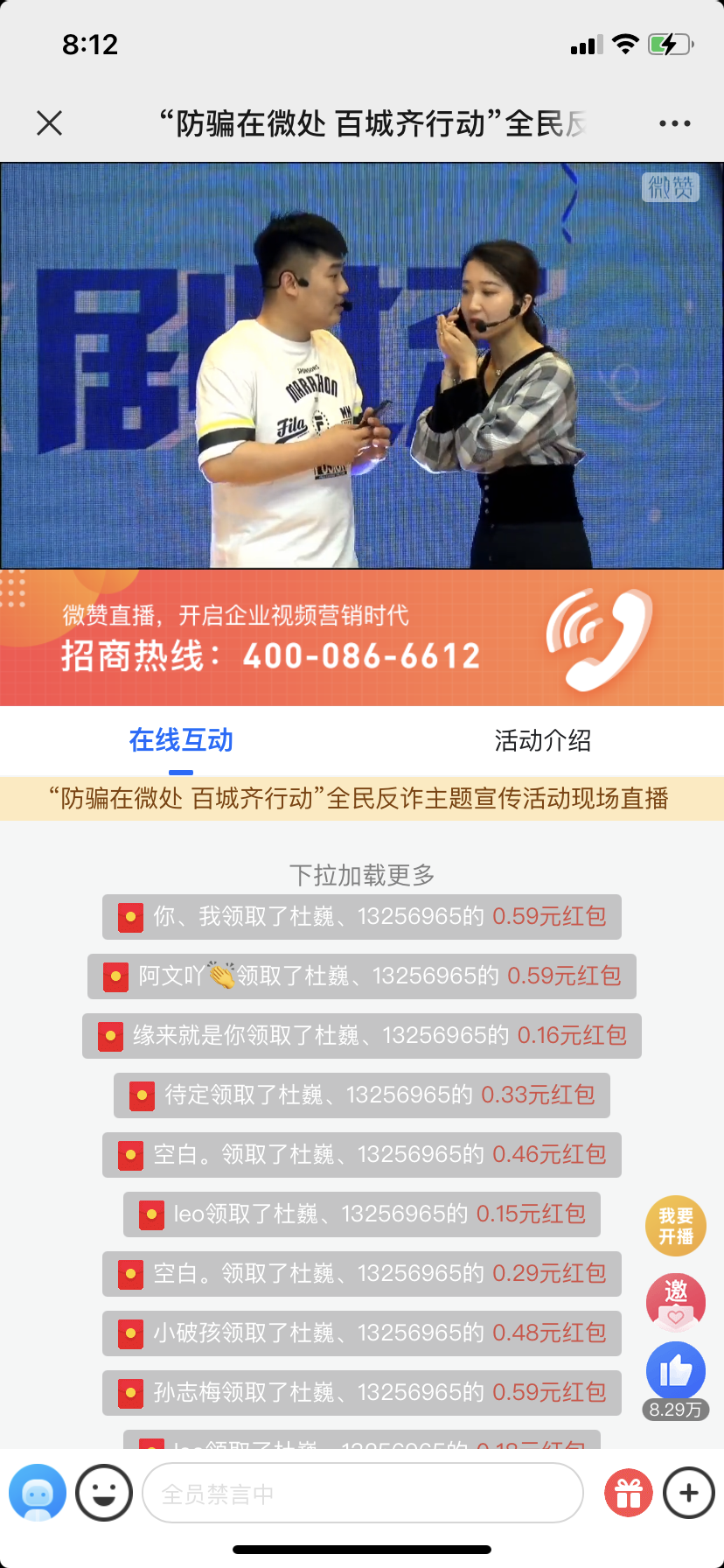Open the three-dot overflow menu
Screen dimensions: 724x1568
click(674, 123)
